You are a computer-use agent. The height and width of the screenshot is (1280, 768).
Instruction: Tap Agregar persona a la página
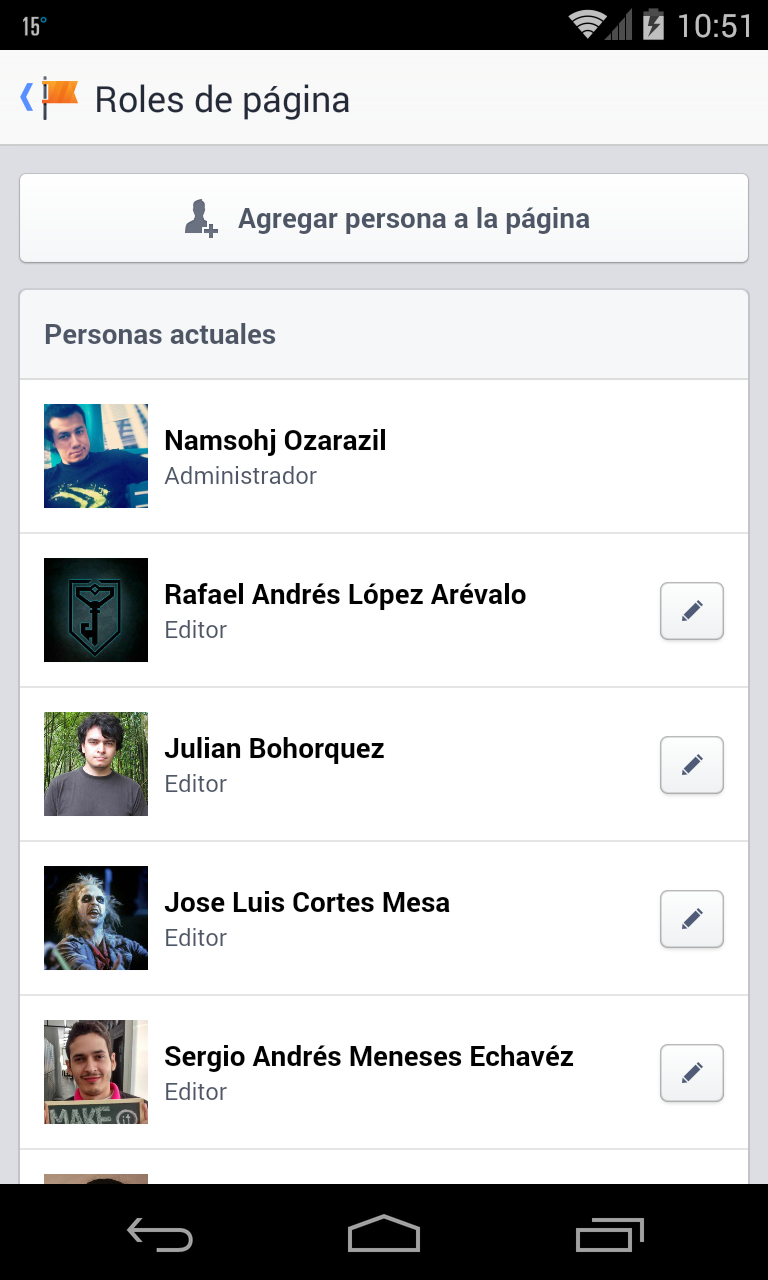tap(384, 219)
